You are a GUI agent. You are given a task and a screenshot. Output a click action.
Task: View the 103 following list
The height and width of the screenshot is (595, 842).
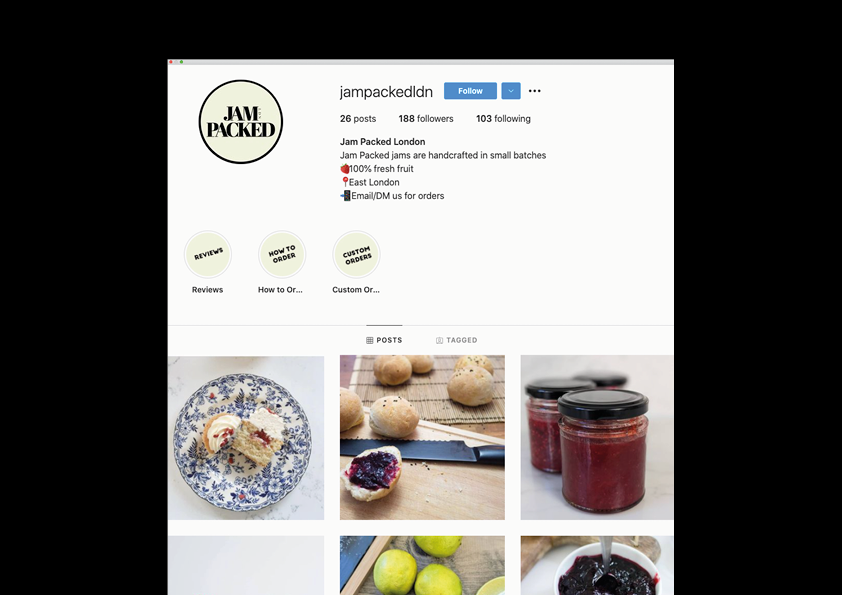[503, 119]
